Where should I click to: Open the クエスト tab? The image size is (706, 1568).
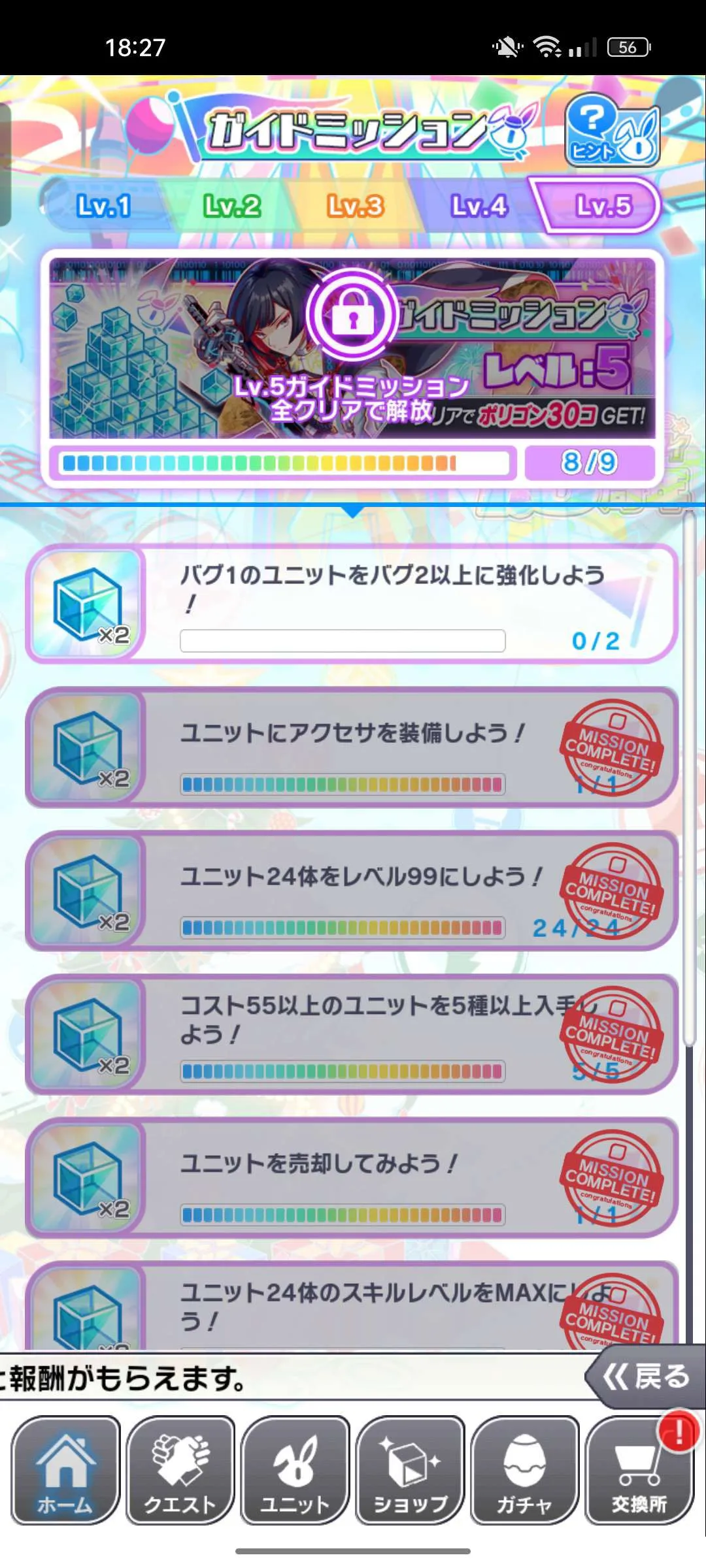(180, 1470)
